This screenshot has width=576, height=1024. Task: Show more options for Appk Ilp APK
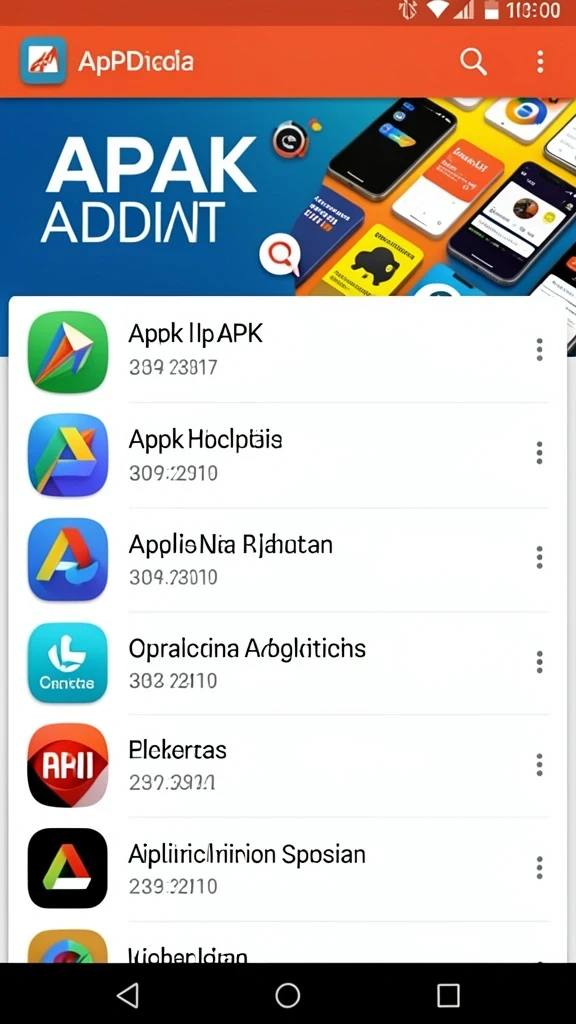tap(539, 350)
